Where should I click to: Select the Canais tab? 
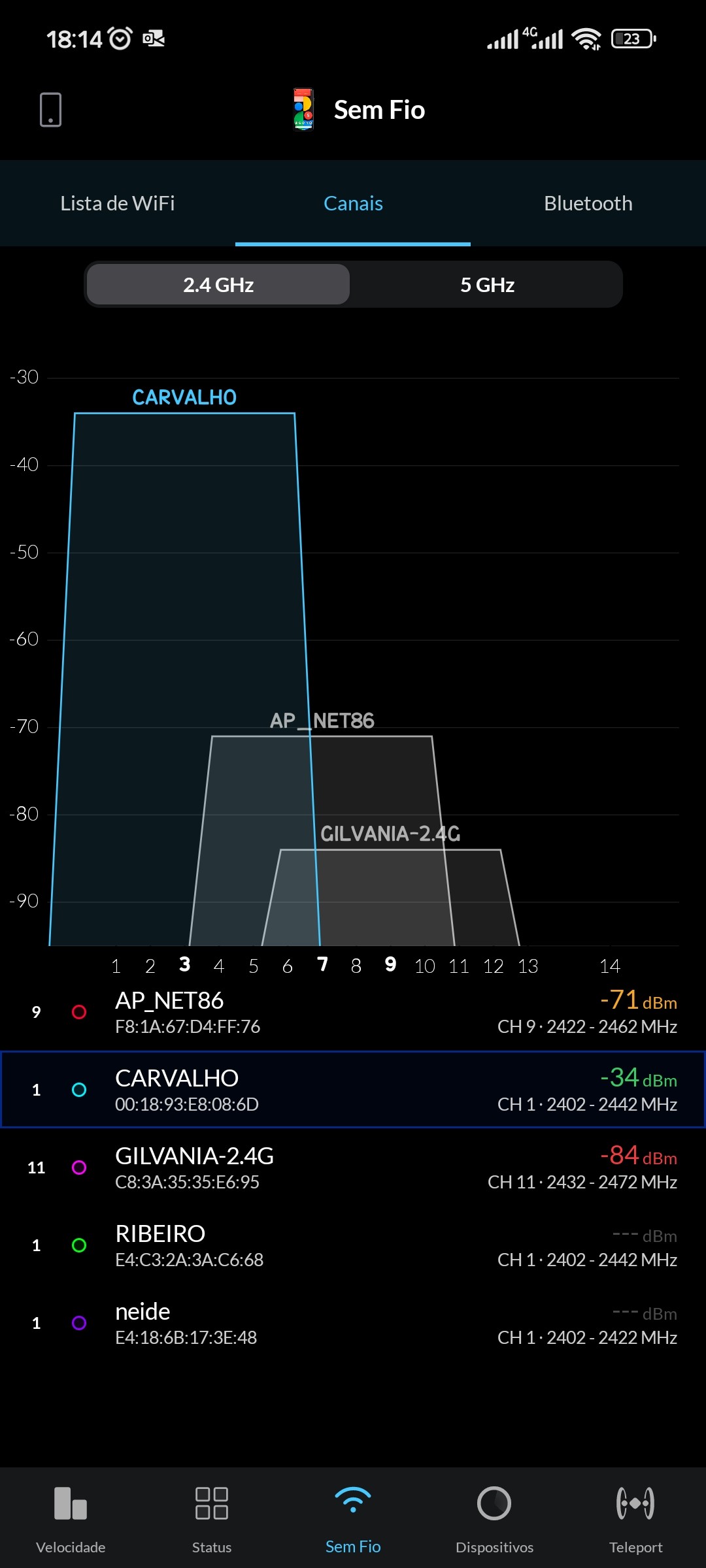tap(353, 203)
